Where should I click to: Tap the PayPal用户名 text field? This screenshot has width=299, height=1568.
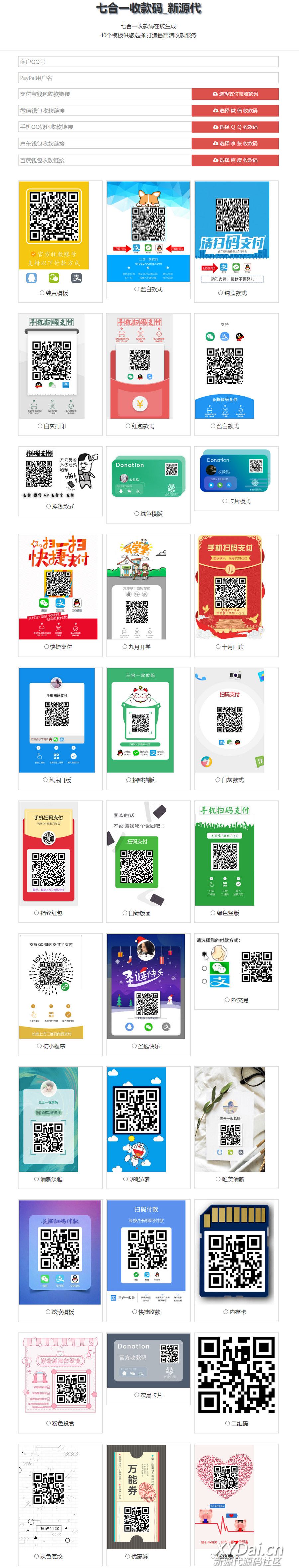pyautogui.click(x=148, y=78)
